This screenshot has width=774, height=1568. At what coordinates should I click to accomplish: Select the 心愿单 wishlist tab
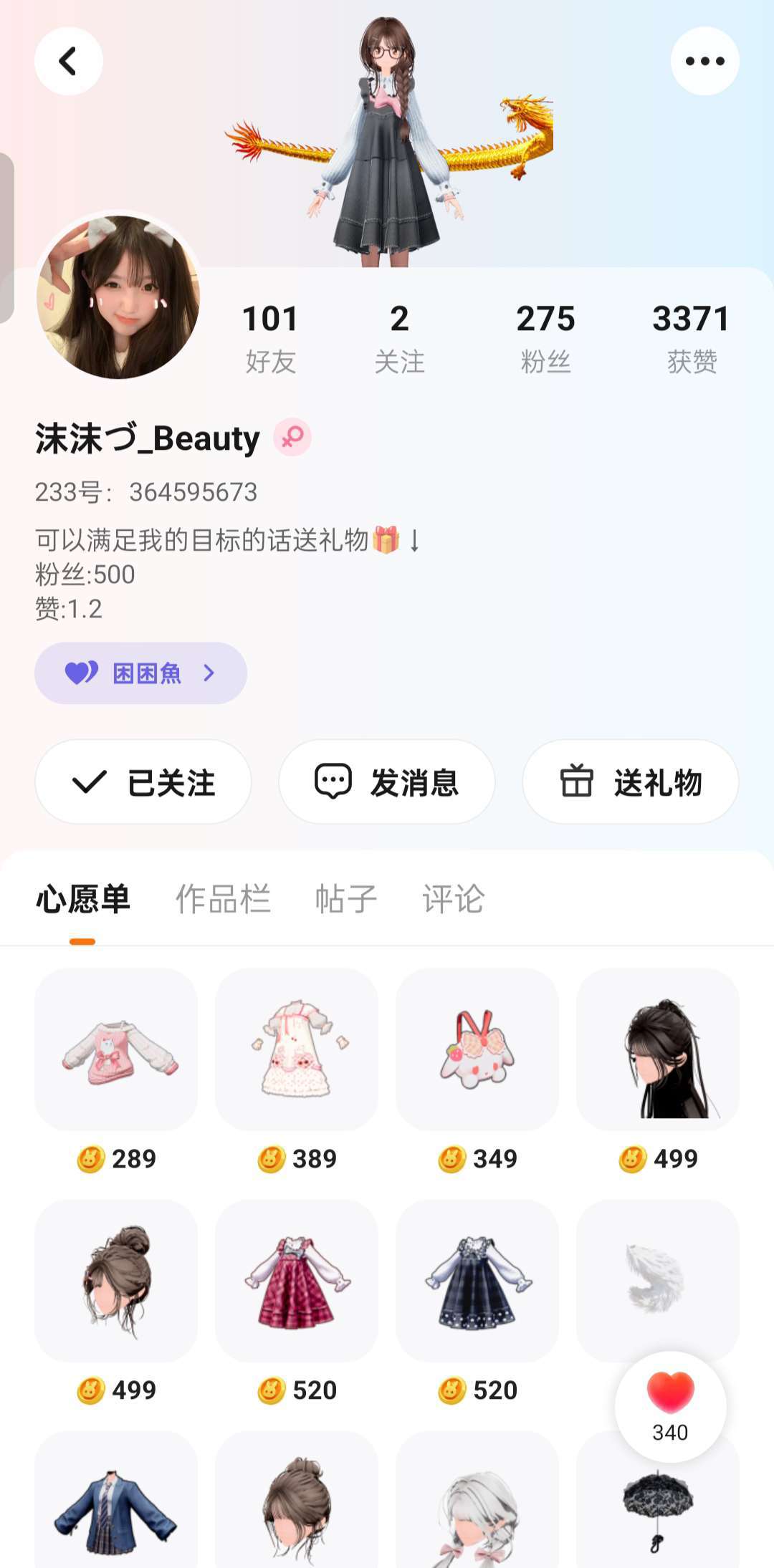point(83,899)
